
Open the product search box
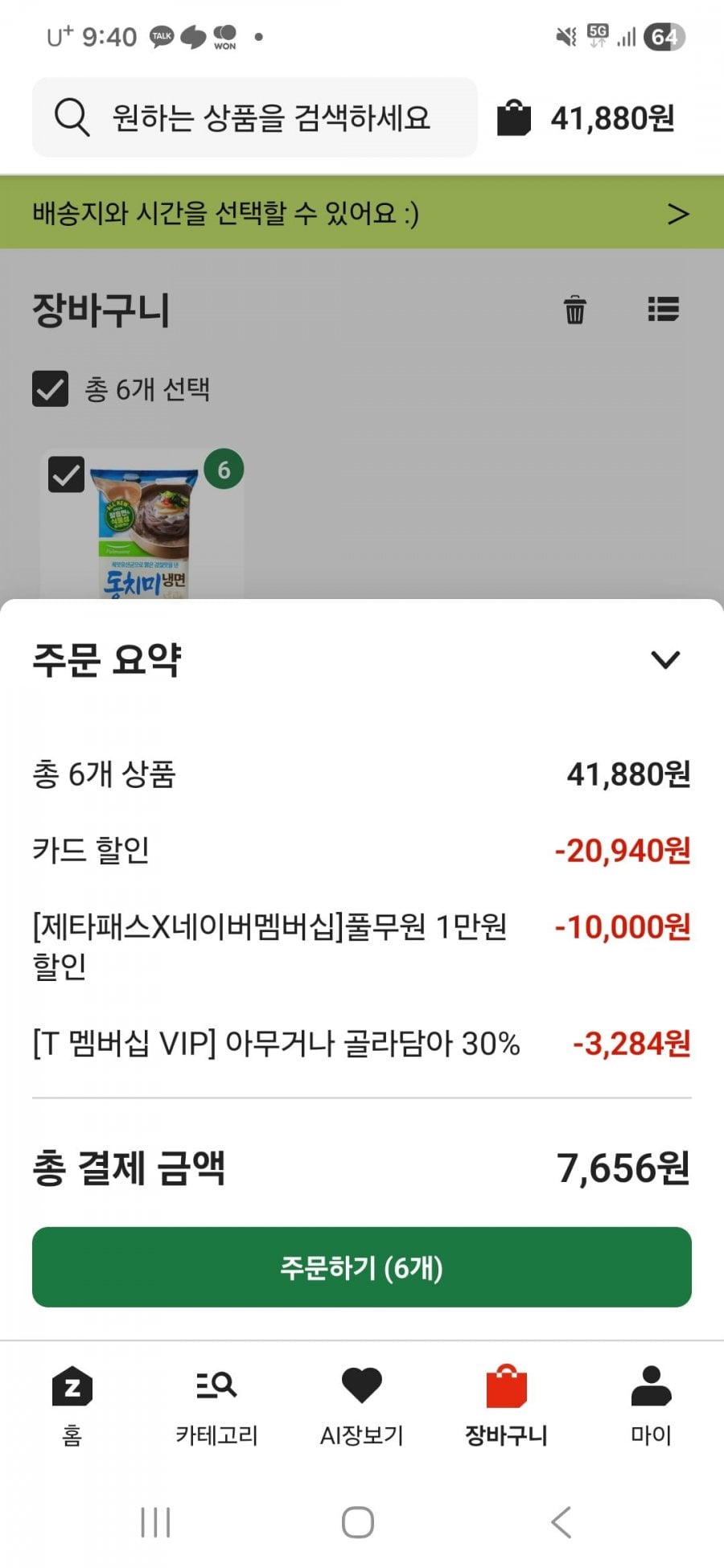click(254, 117)
